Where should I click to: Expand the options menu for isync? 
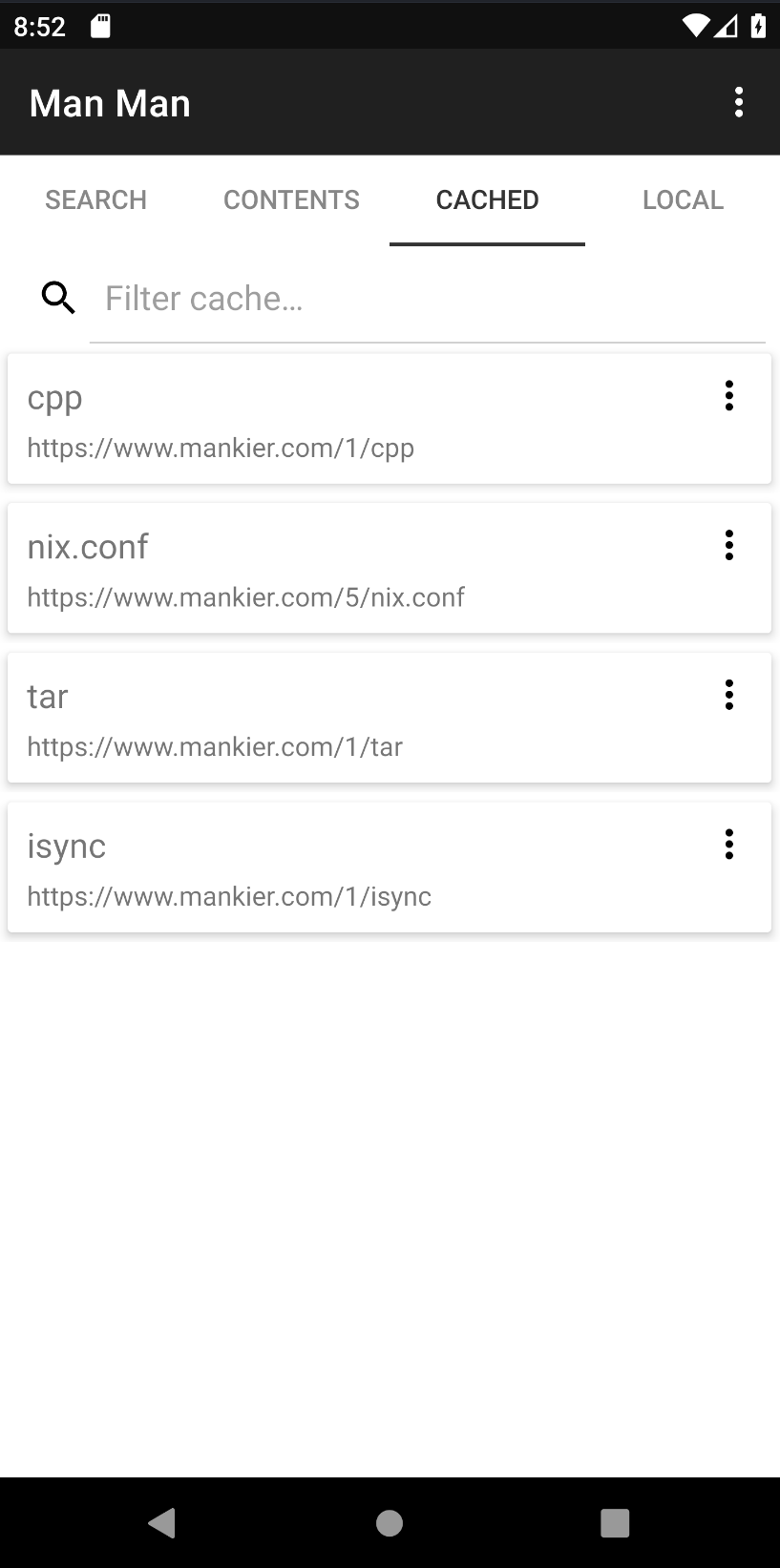pos(729,845)
